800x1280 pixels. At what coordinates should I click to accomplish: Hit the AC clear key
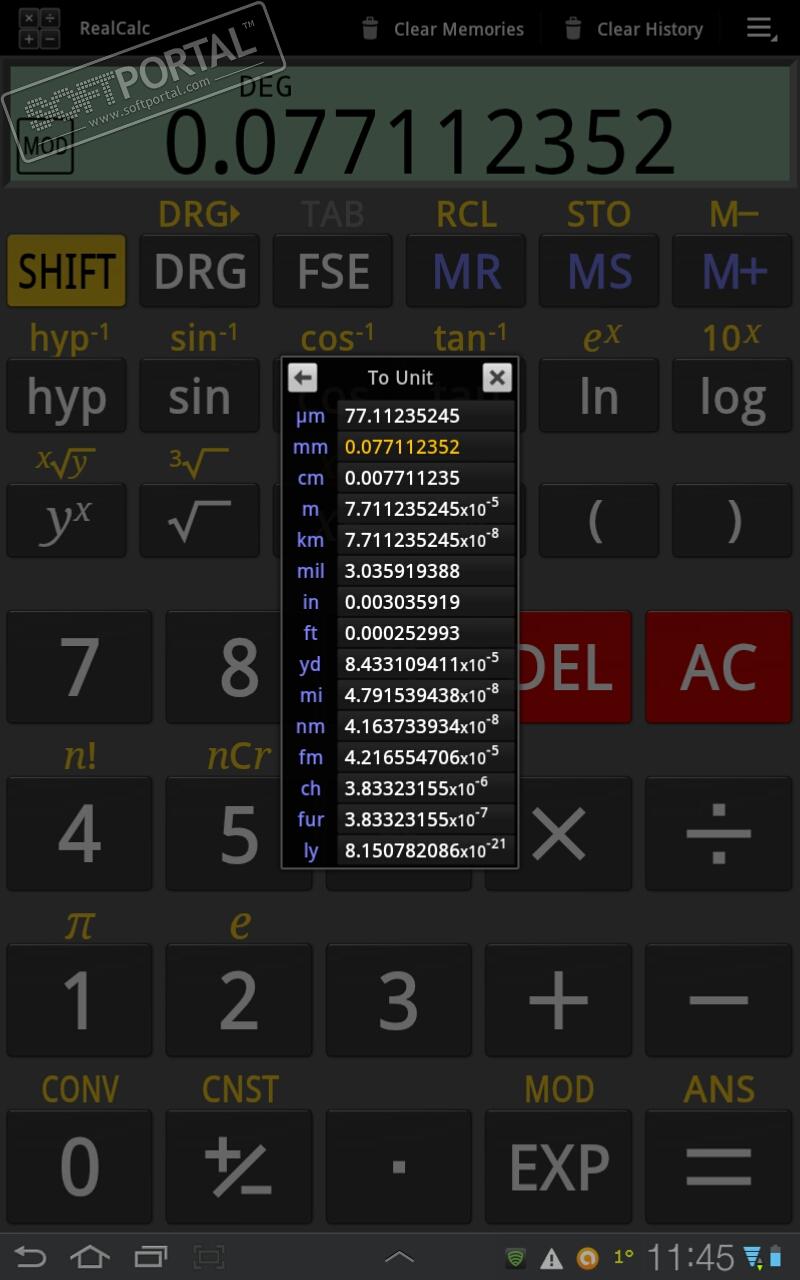tap(718, 667)
